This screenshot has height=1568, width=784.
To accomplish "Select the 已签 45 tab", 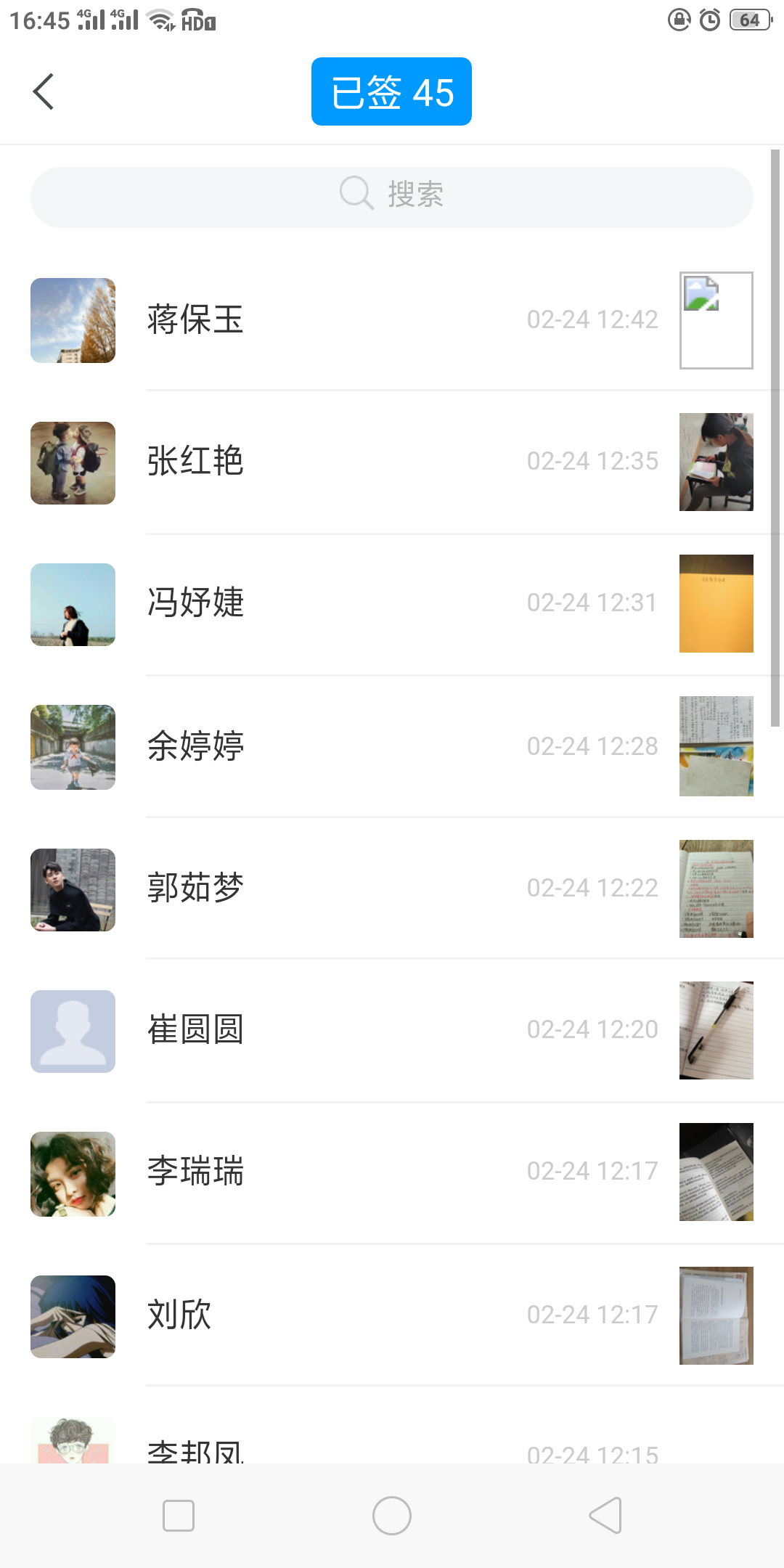I will coord(391,91).
